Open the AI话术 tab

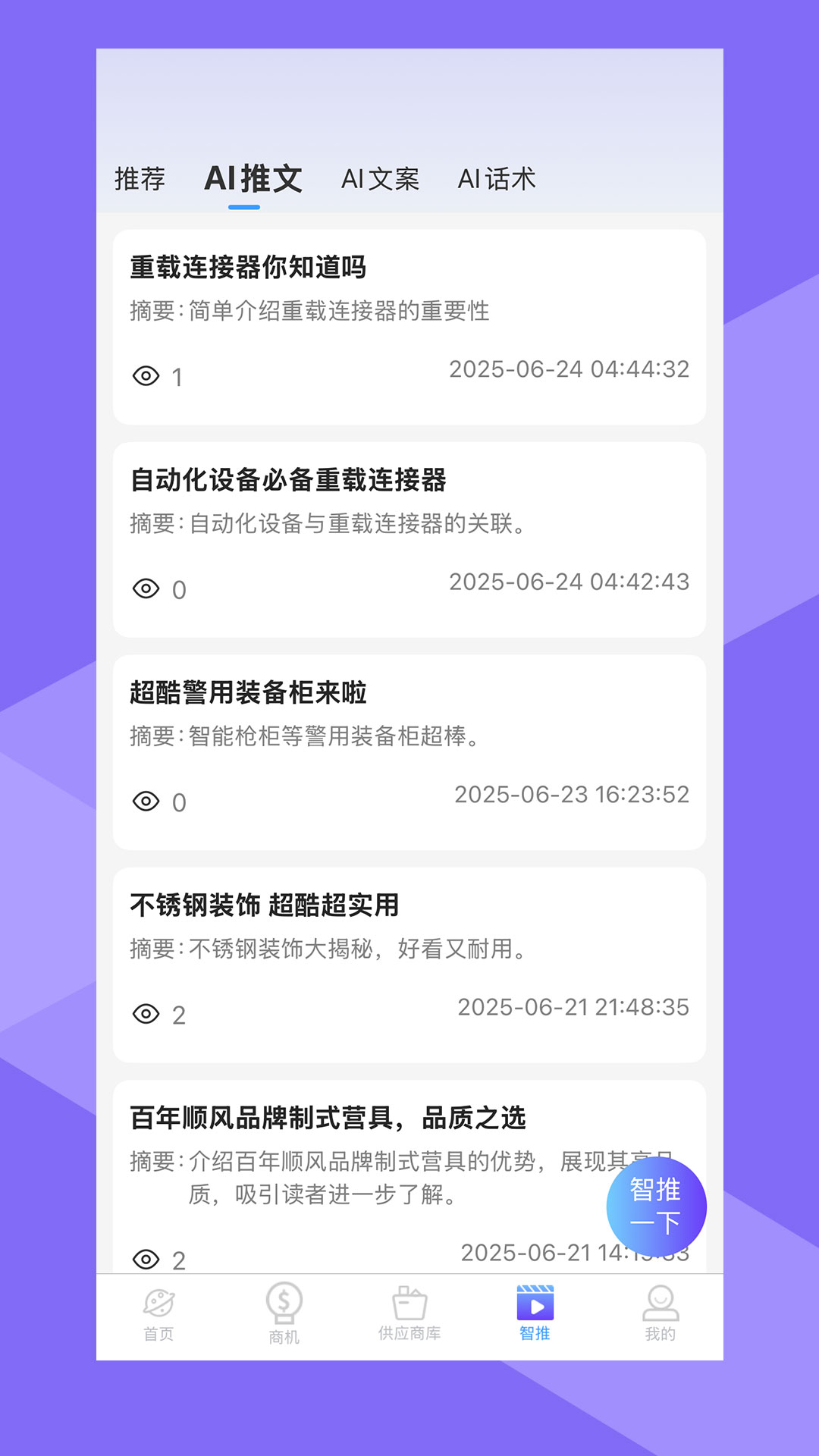point(497,178)
